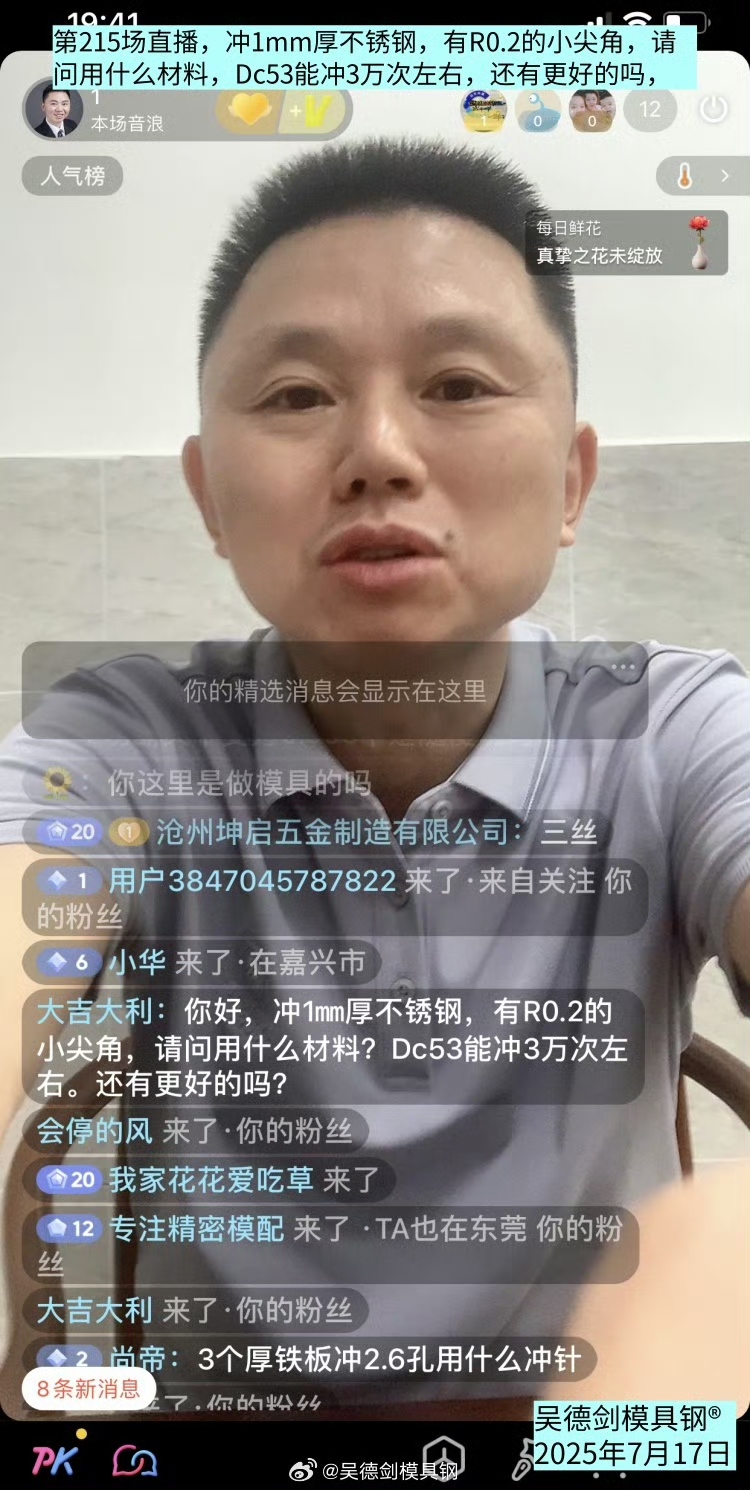Open the viewer list showing 12
The height and width of the screenshot is (1490, 750).
650,109
